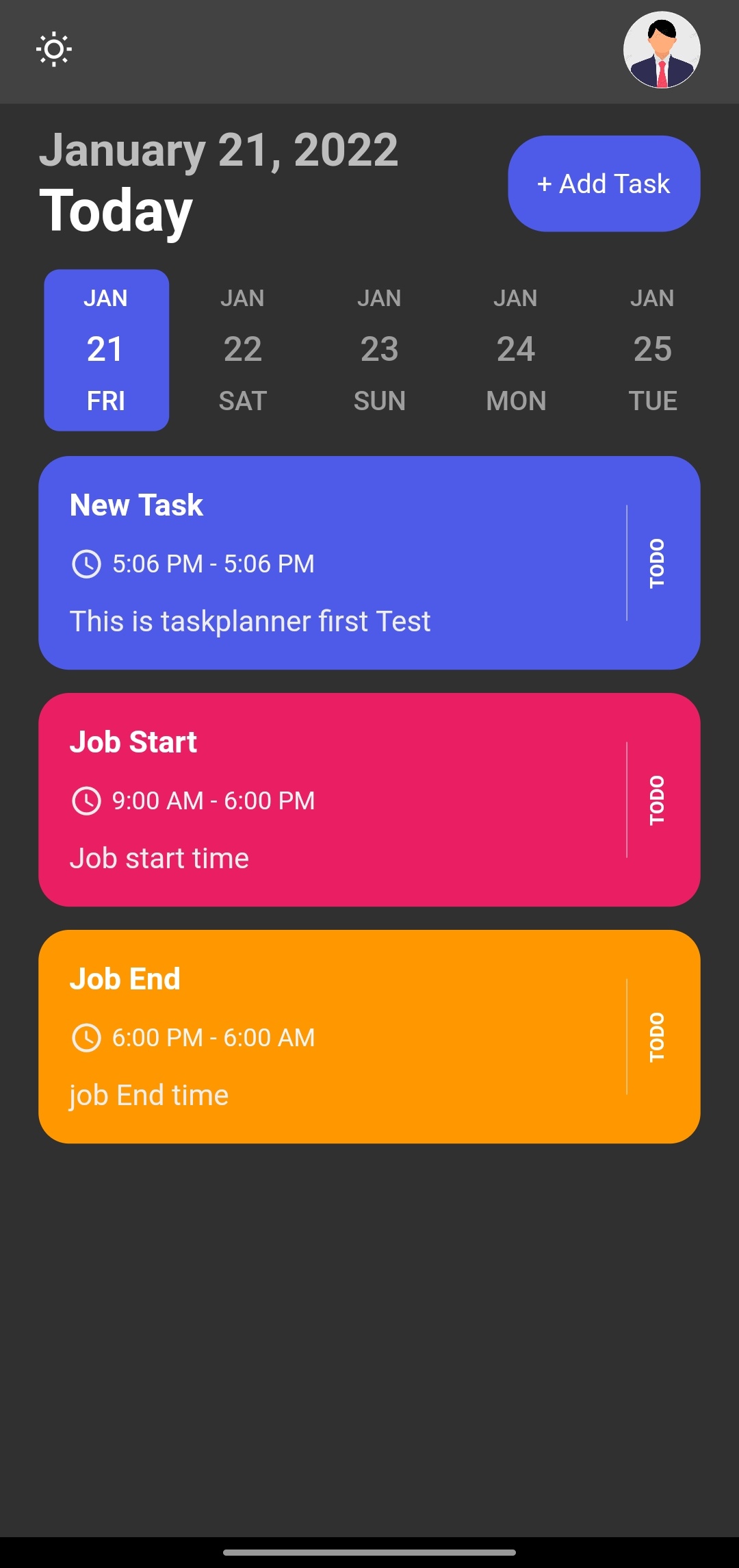Choose Monday, January 24
The width and height of the screenshot is (739, 1568).
pos(516,350)
